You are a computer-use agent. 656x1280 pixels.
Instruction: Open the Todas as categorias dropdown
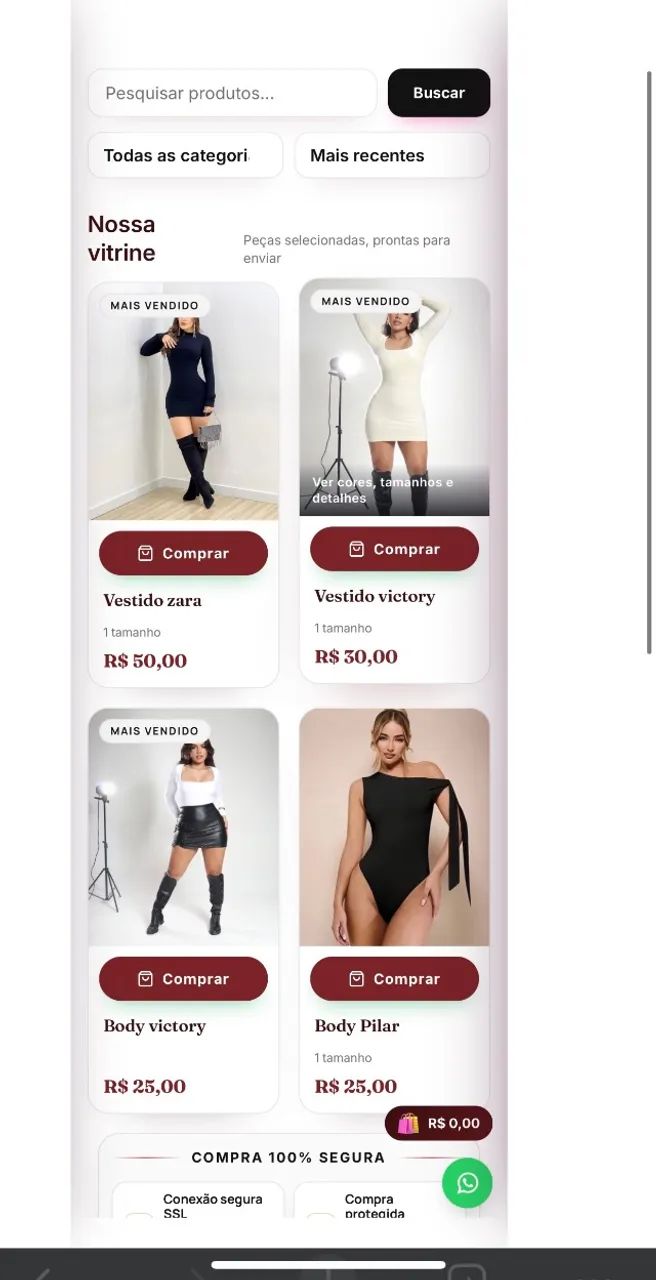click(185, 155)
